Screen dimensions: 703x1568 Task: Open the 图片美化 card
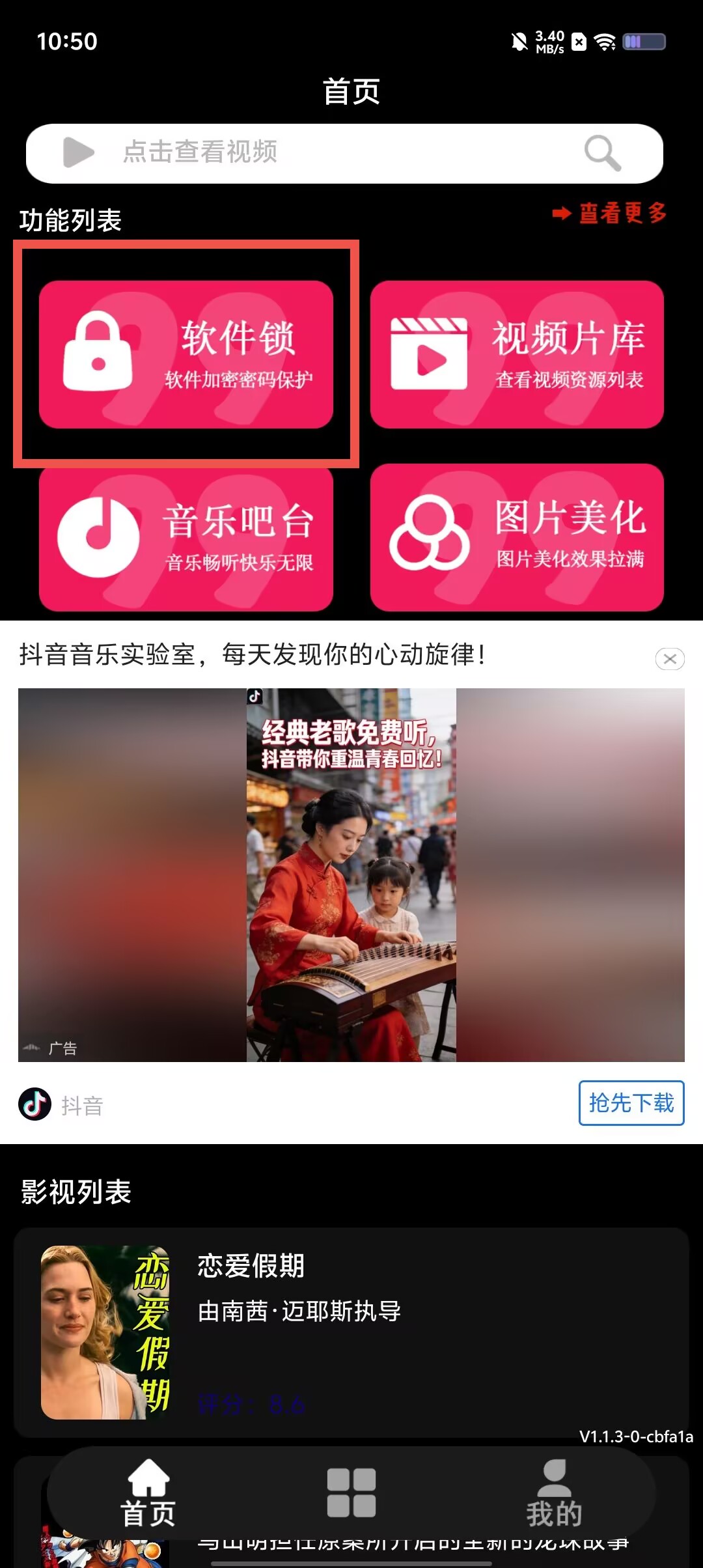517,538
